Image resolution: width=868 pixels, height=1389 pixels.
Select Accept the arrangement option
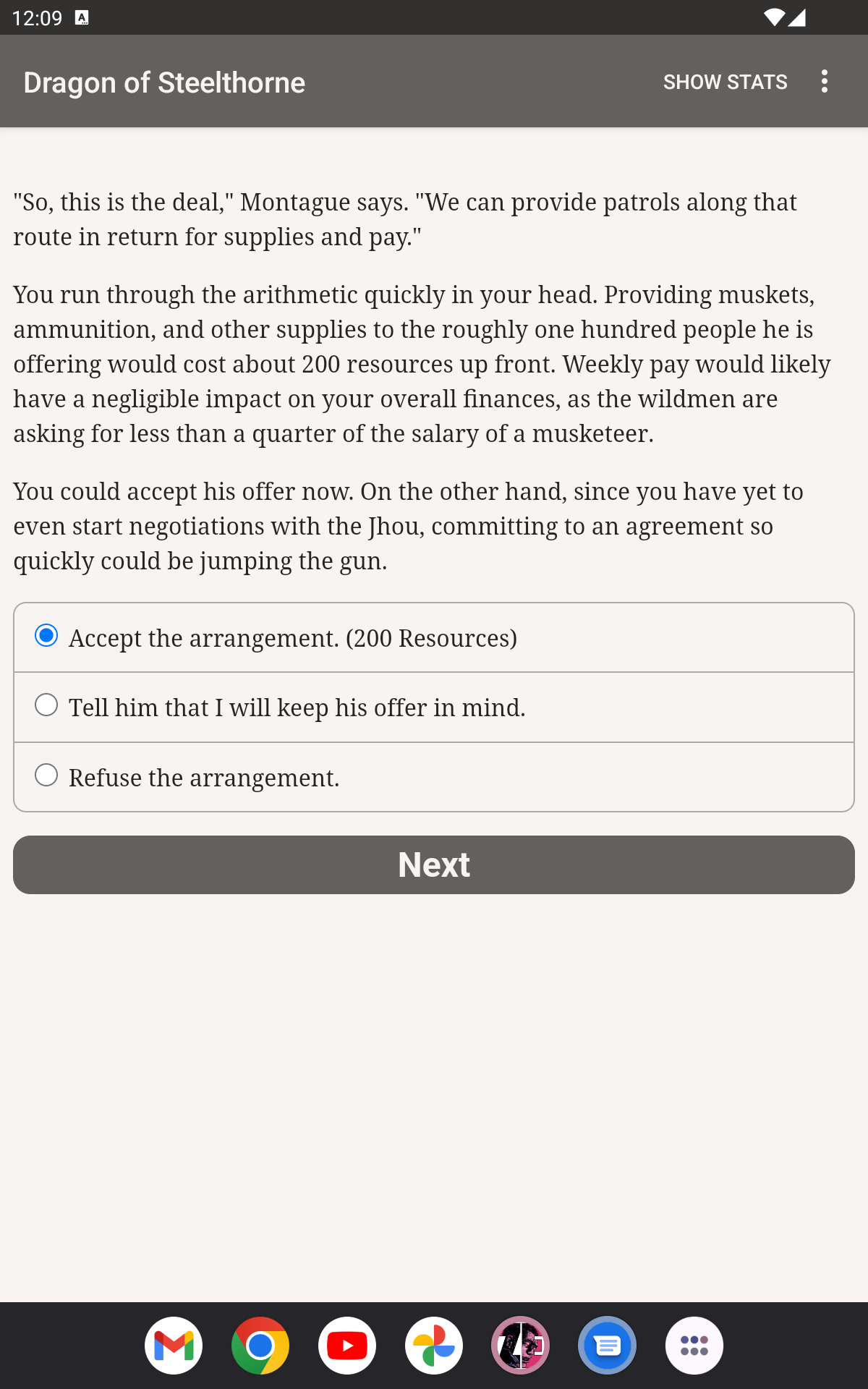(434, 637)
